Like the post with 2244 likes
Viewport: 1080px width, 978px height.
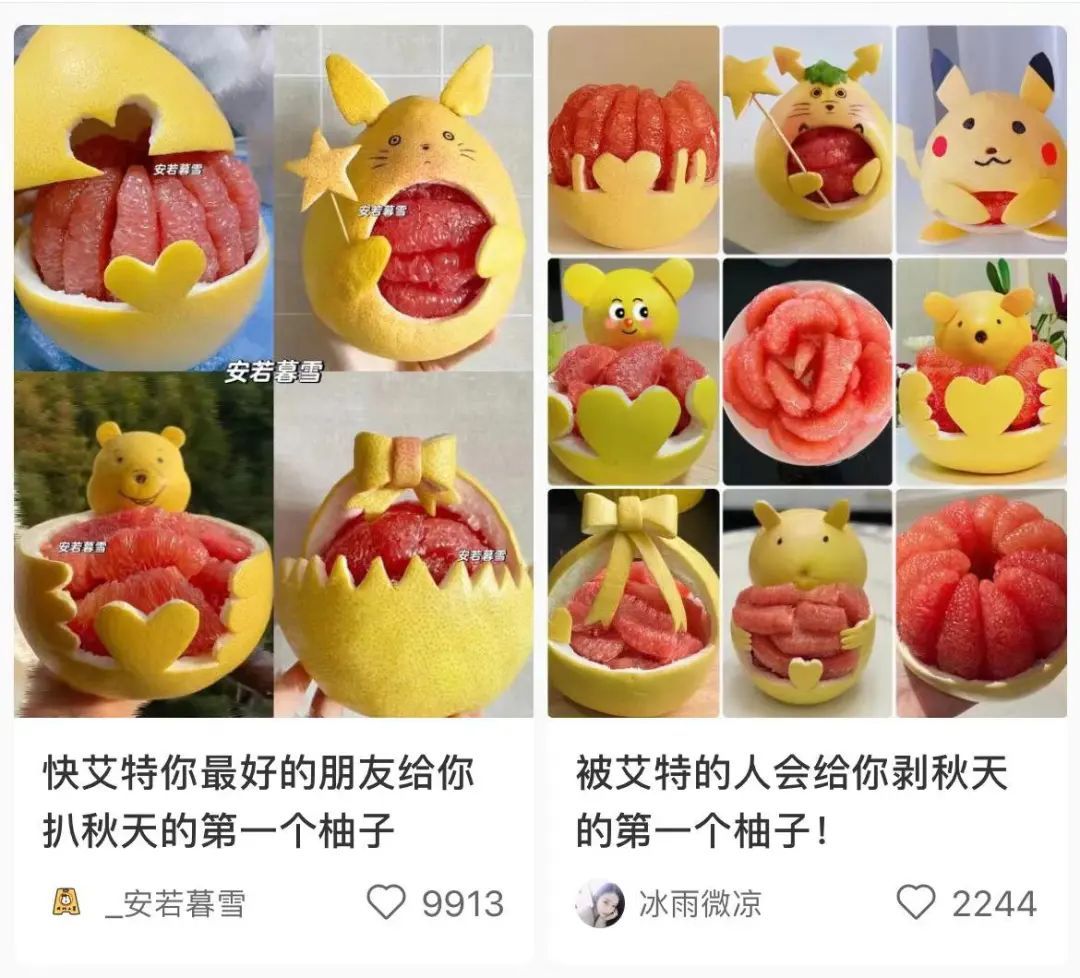pos(915,902)
